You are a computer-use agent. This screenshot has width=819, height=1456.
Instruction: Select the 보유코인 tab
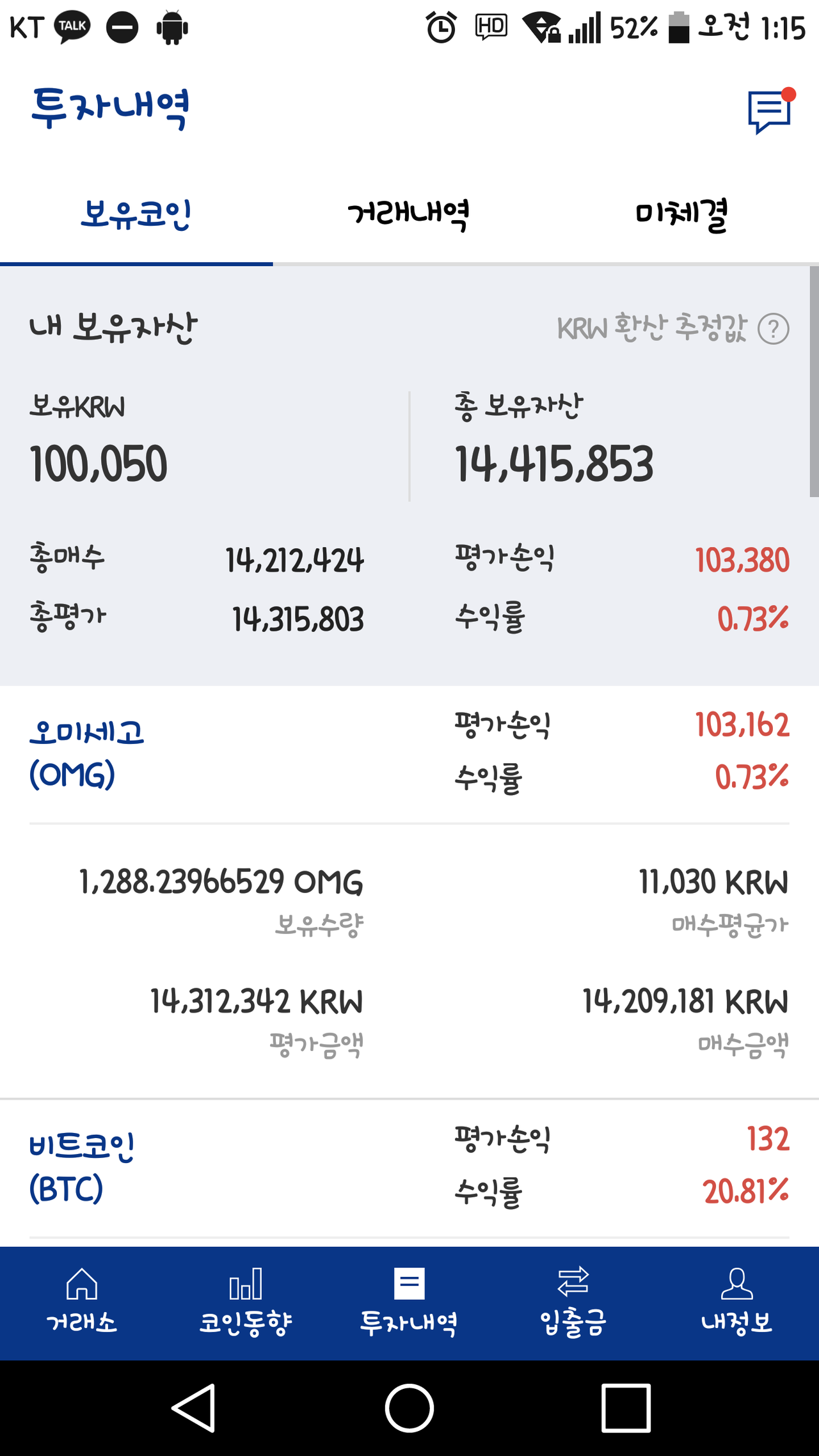tap(136, 214)
